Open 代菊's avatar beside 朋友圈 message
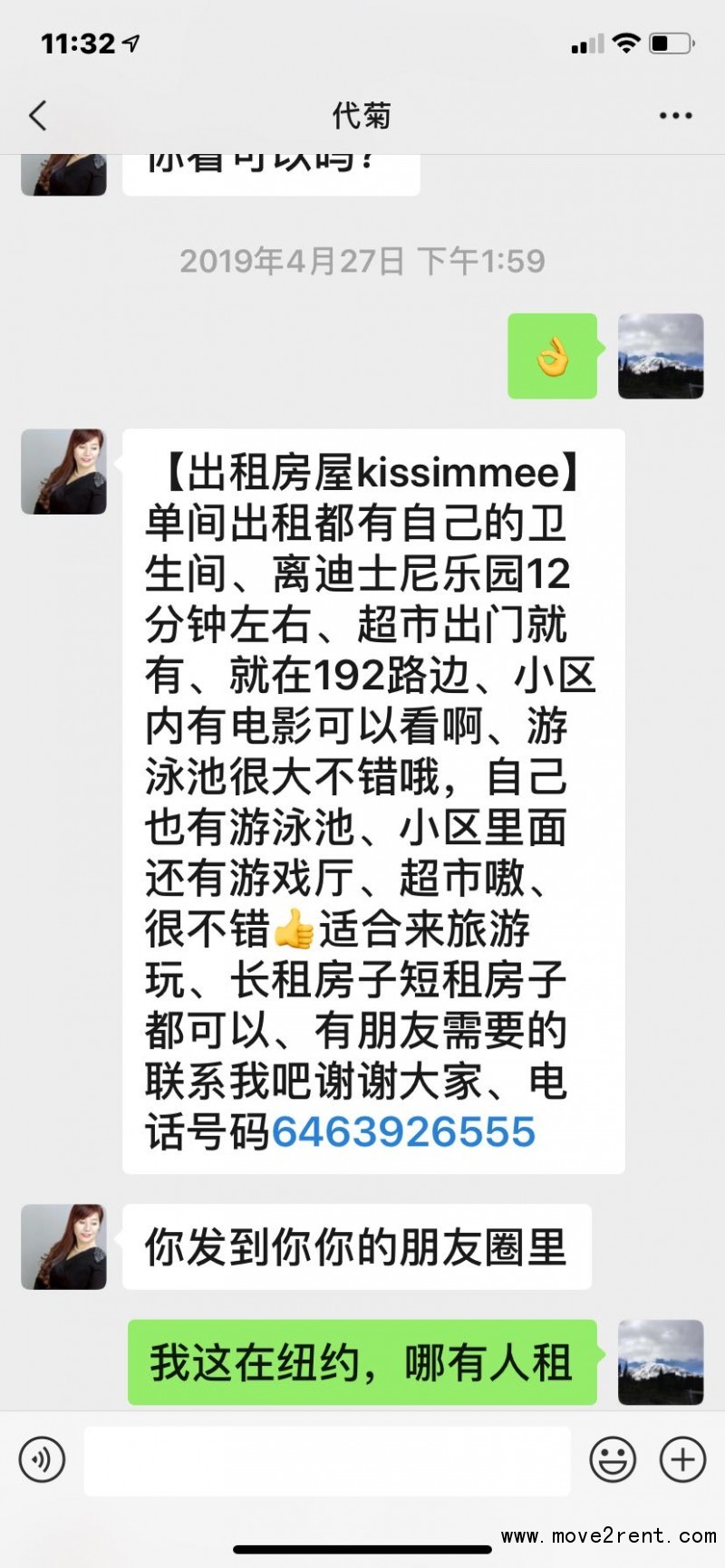Viewport: 725px width, 1568px height. click(63, 1246)
